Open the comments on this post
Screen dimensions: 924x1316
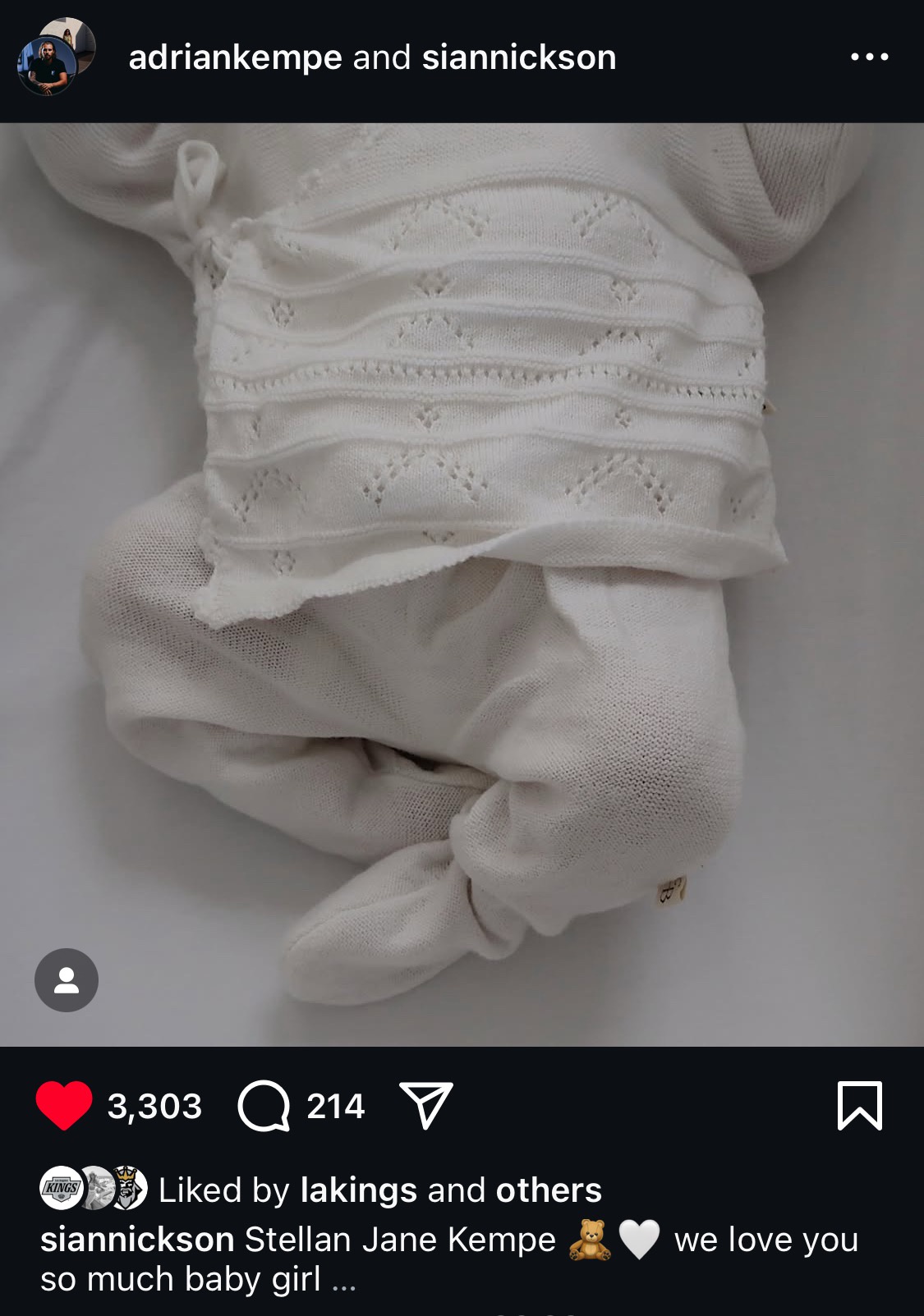pyautogui.click(x=264, y=1106)
